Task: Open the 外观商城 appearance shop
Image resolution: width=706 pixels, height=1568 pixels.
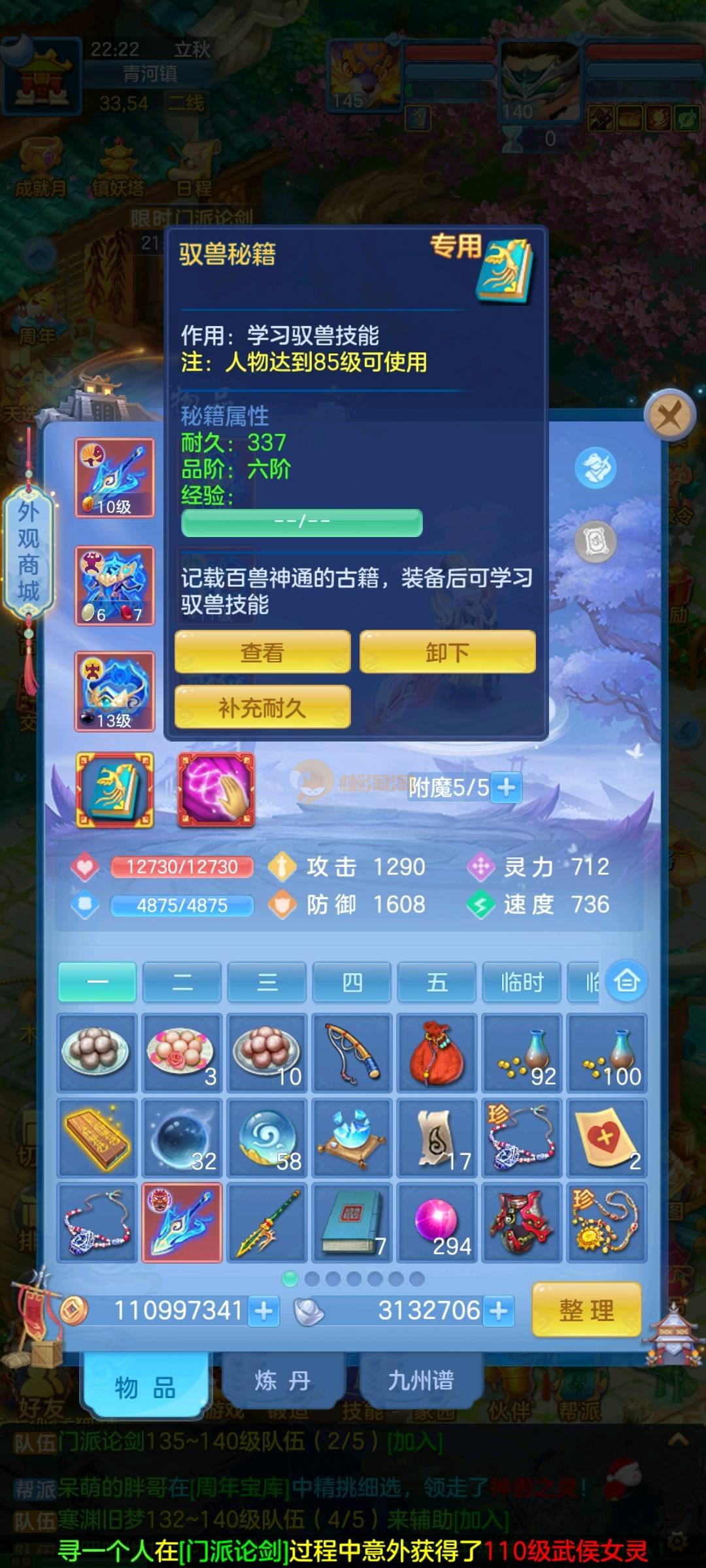Action: tap(28, 552)
